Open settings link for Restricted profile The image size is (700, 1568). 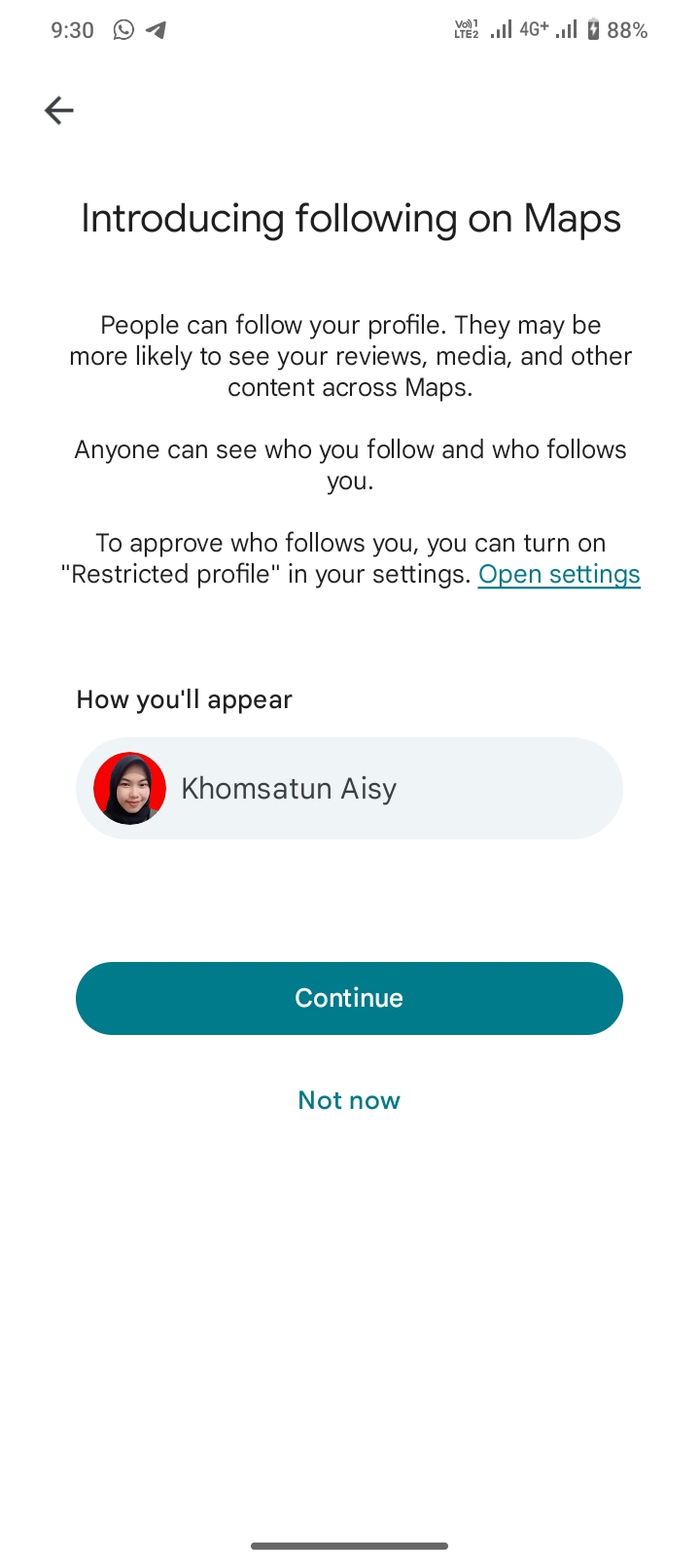point(559,574)
